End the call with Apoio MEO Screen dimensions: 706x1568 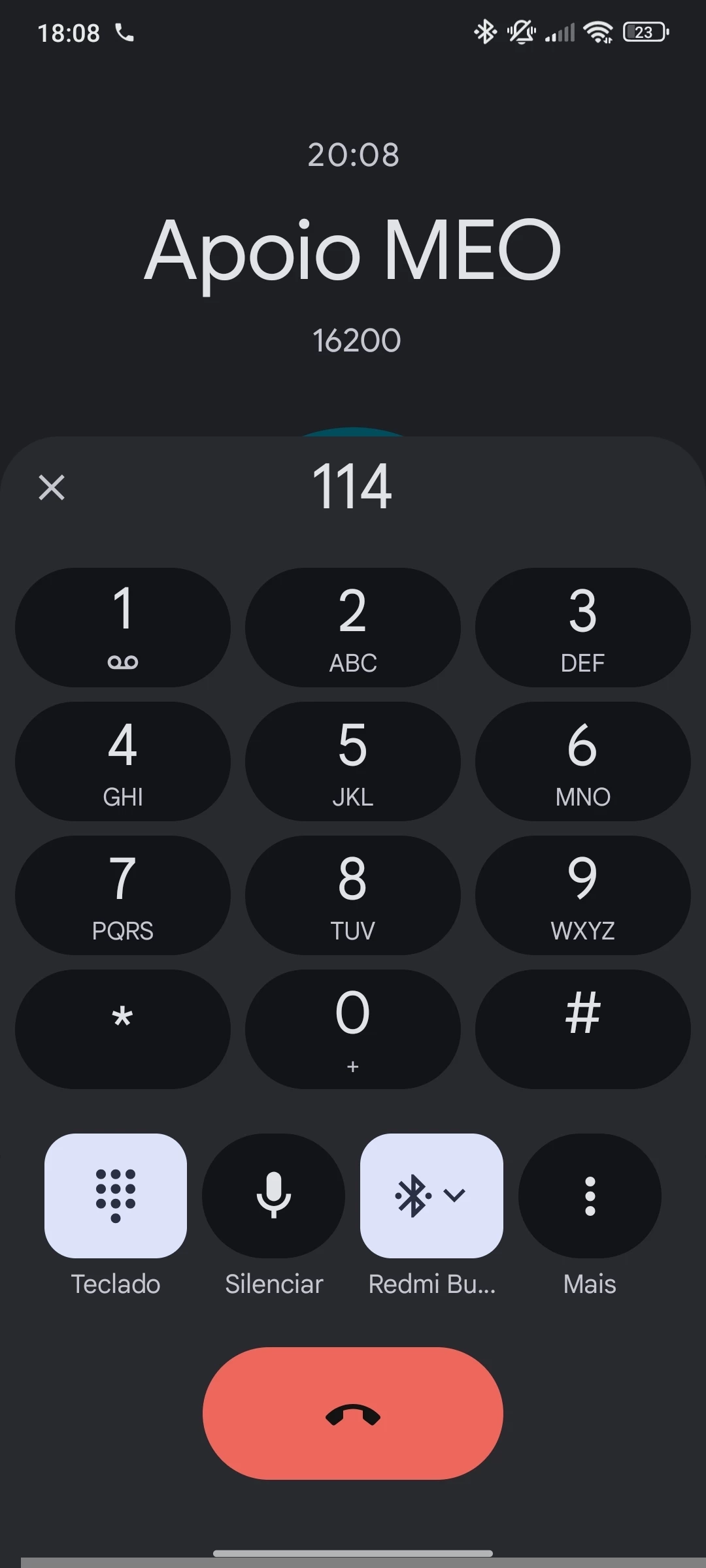[x=352, y=1413]
